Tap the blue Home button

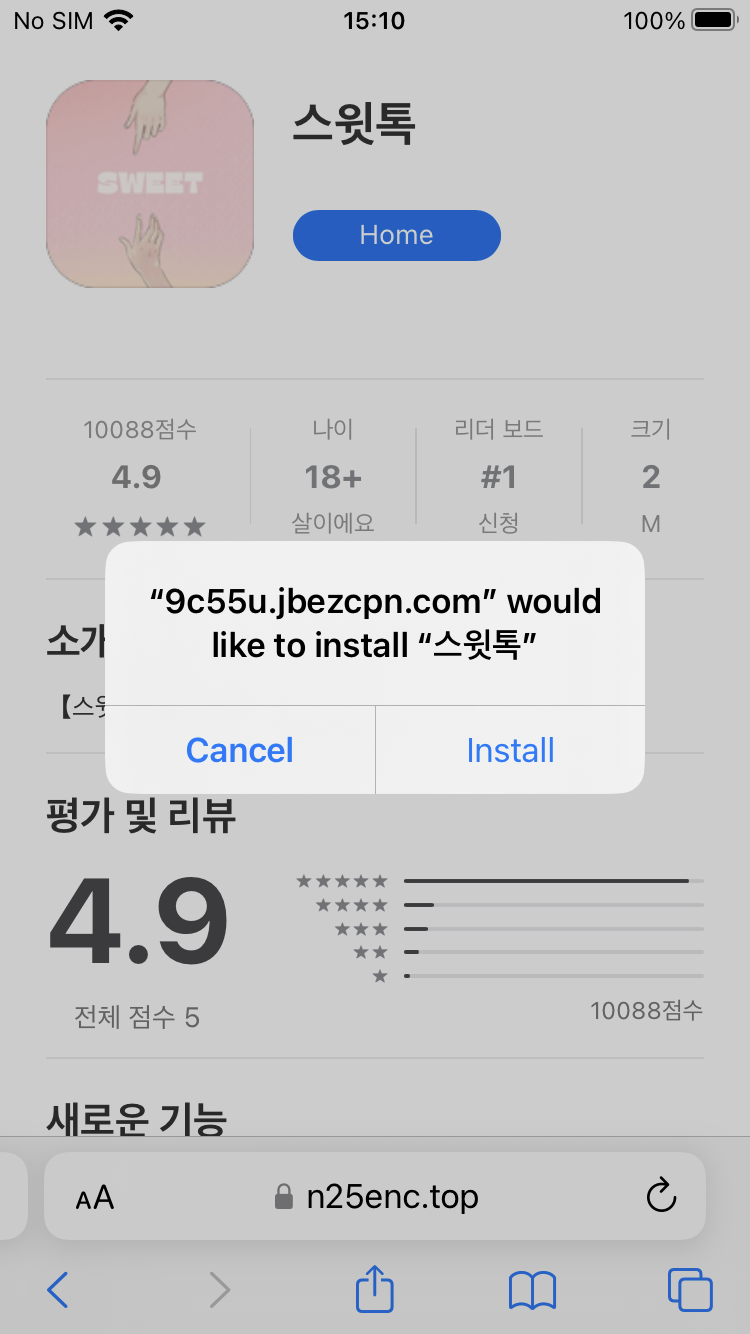tap(396, 235)
